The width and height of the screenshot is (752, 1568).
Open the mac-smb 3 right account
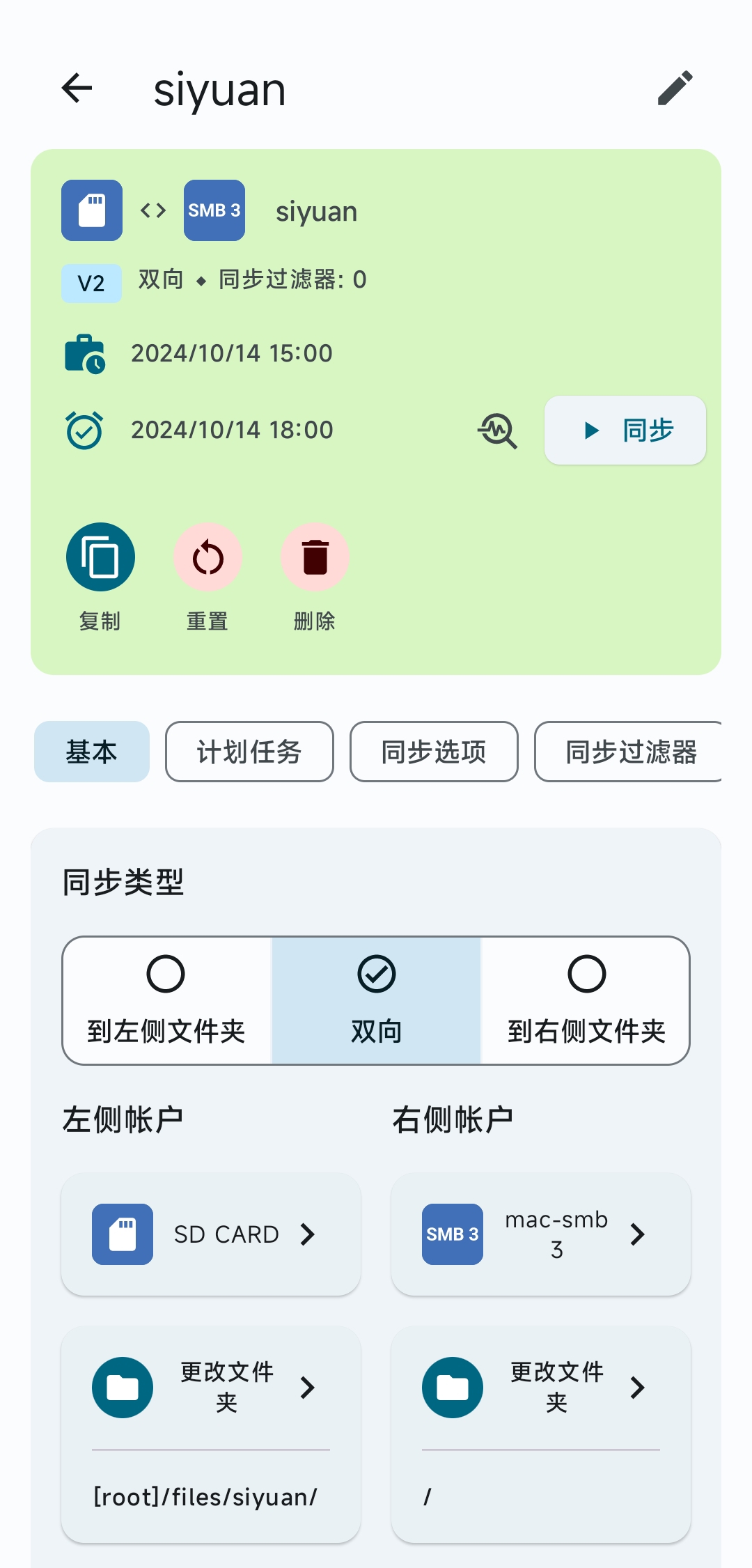540,1234
